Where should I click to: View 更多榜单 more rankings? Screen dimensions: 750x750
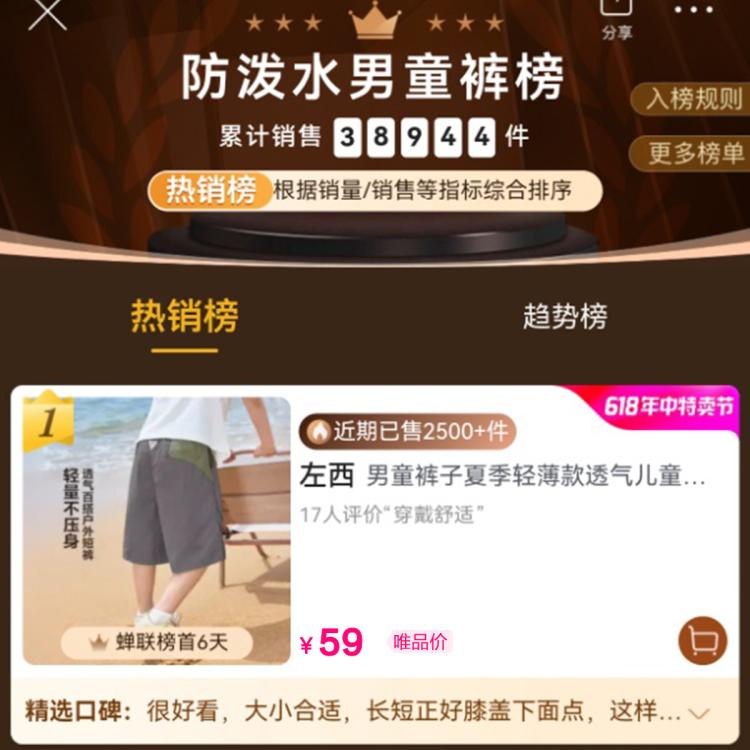[693, 153]
